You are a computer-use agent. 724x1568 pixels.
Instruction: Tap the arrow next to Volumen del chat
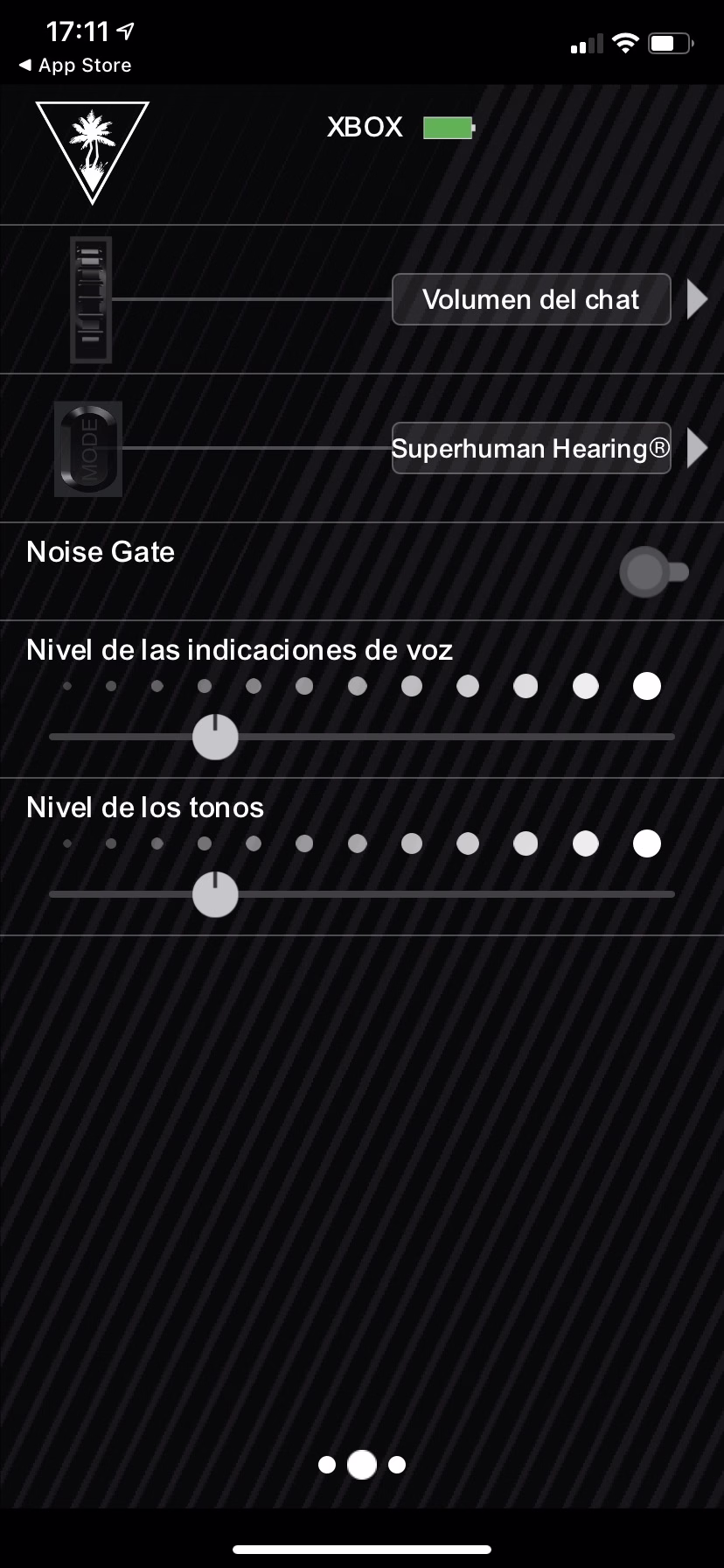point(697,299)
